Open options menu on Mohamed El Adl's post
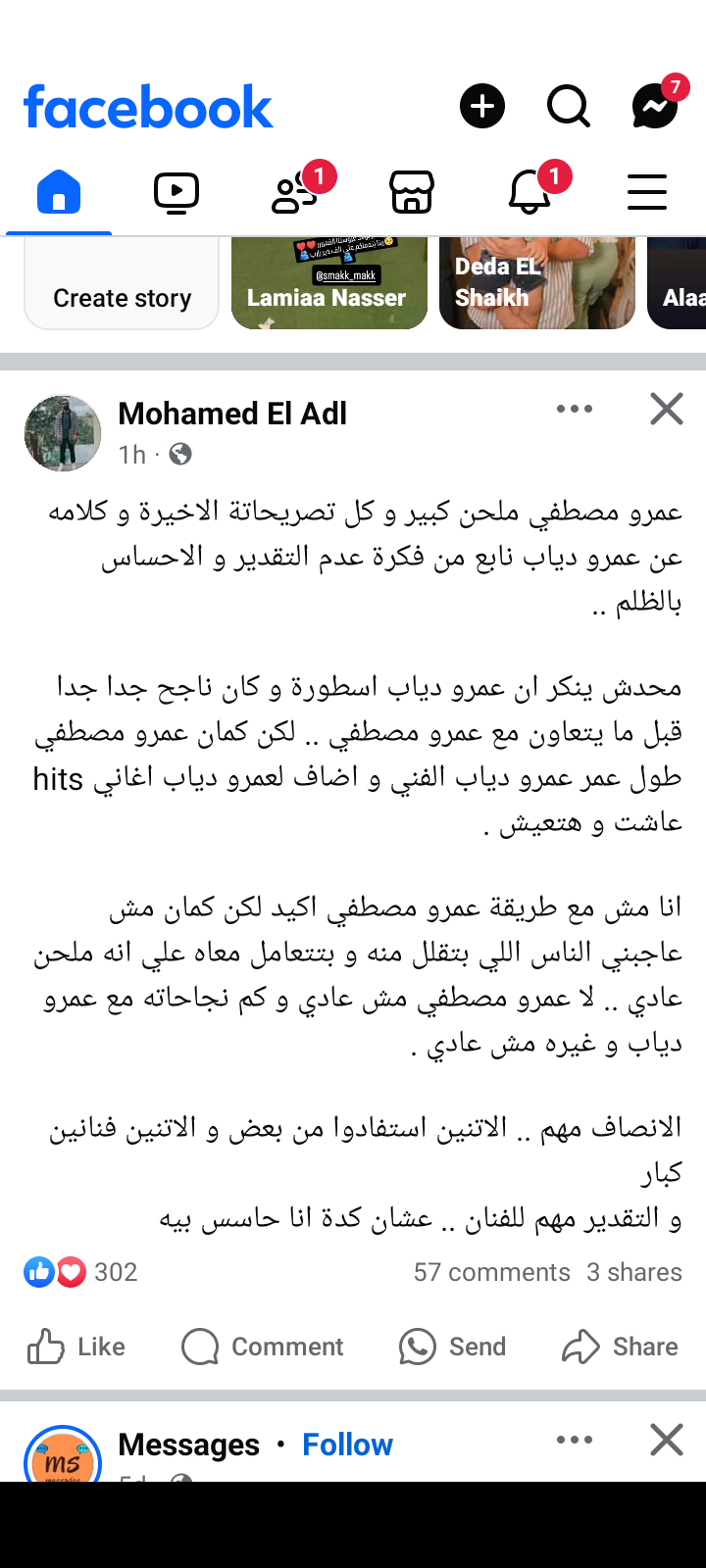Screen dimensions: 706x1568 coord(574,409)
